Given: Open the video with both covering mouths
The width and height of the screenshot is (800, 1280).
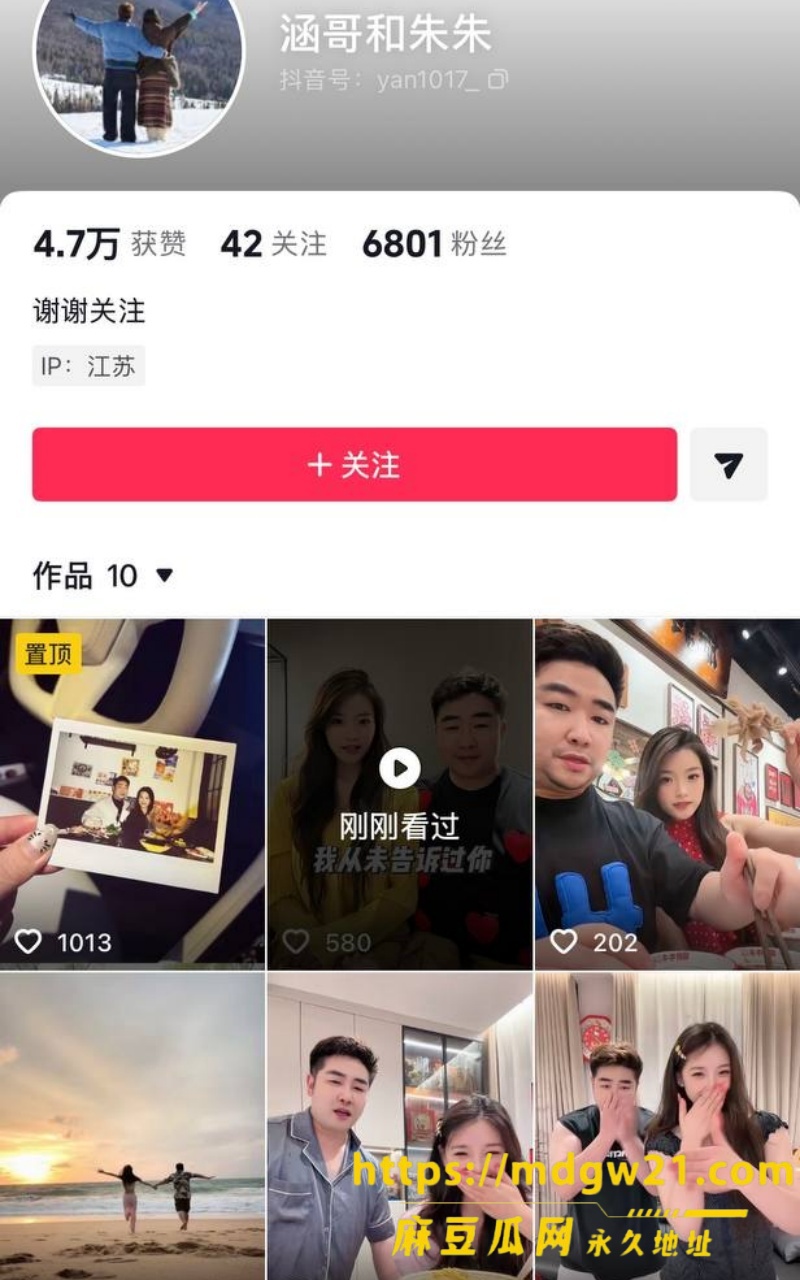Looking at the screenshot, I should pos(667,1126).
